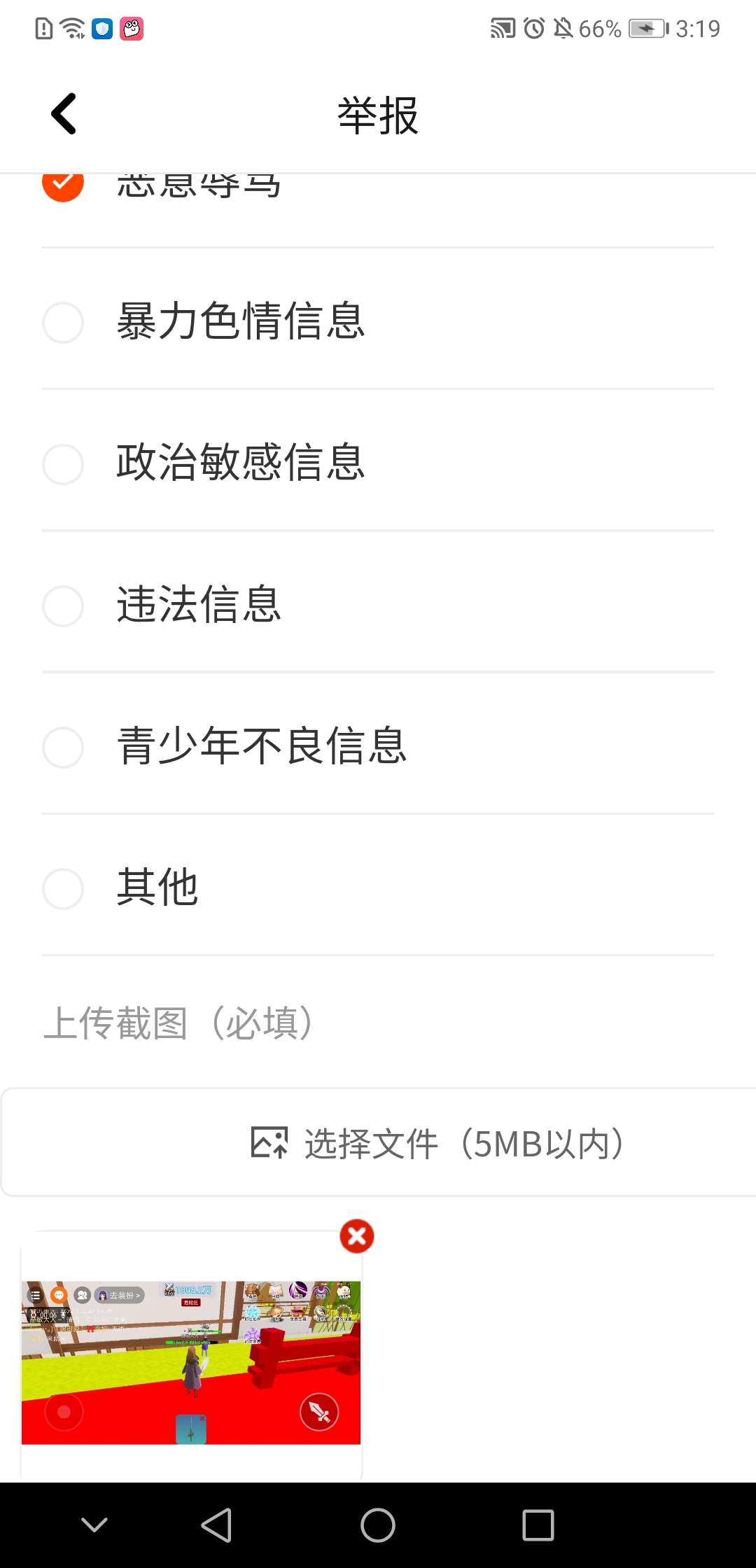756x1568 pixels.
Task: Open the uploaded game screenshot preview
Action: (191, 1362)
